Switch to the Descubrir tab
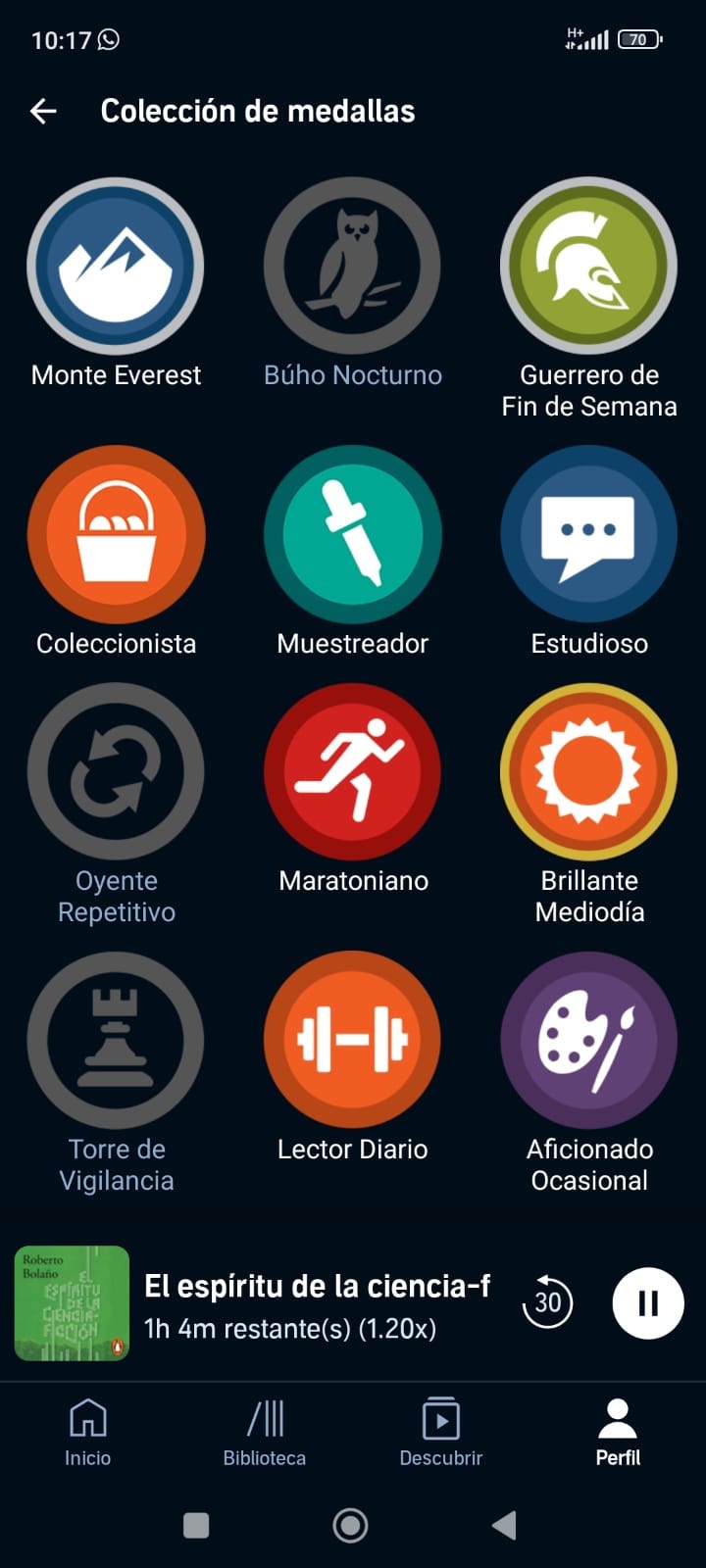 [440, 1433]
